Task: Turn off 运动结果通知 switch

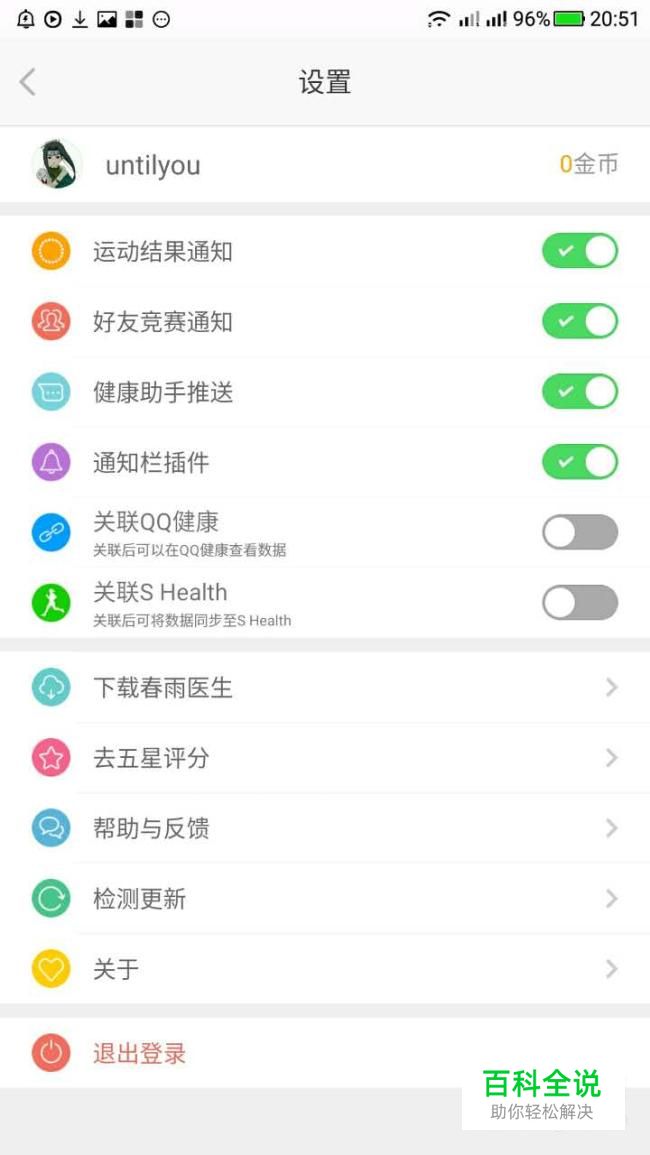Action: click(580, 251)
